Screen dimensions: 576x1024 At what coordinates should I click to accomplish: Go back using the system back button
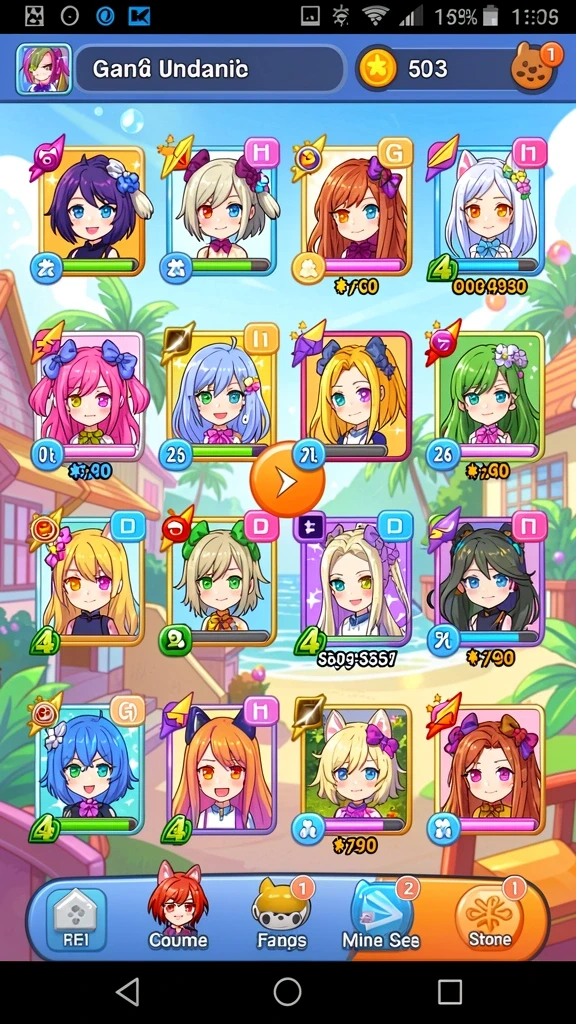tap(127, 992)
